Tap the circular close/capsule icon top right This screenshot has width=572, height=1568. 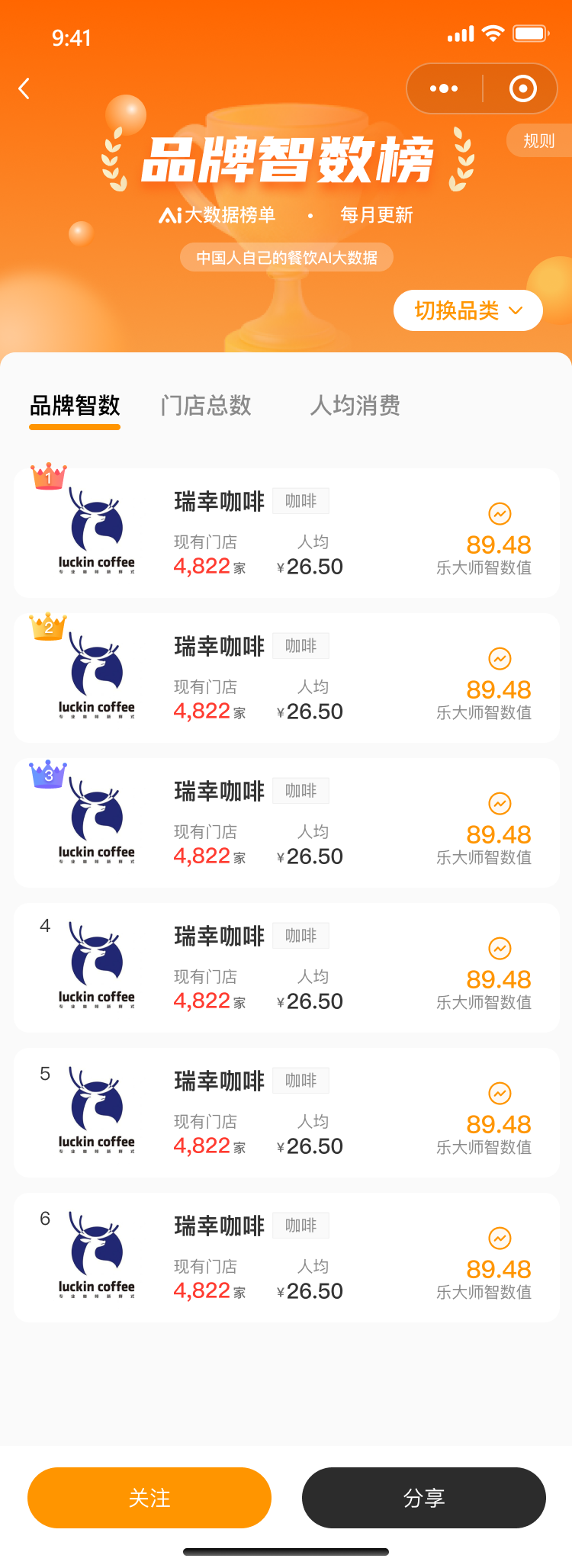coord(521,88)
